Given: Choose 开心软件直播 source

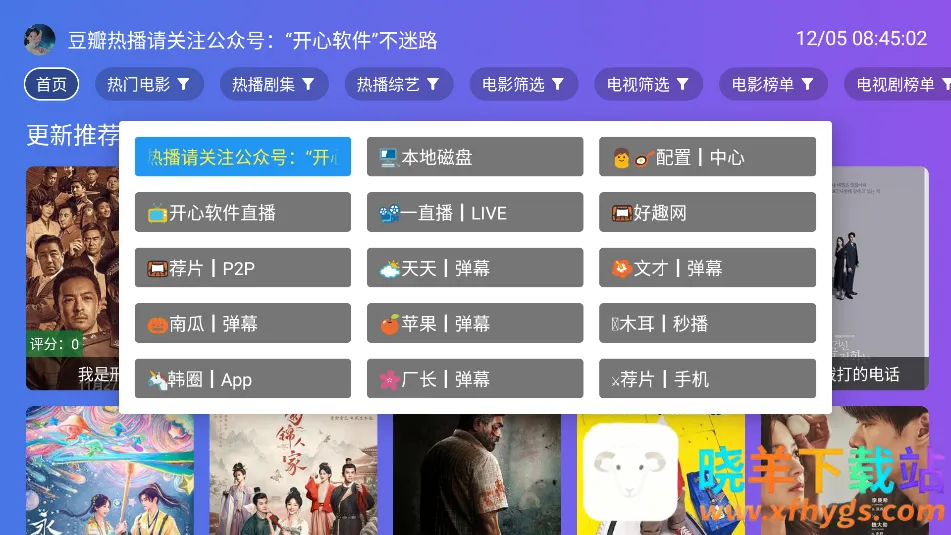Looking at the screenshot, I should (242, 212).
